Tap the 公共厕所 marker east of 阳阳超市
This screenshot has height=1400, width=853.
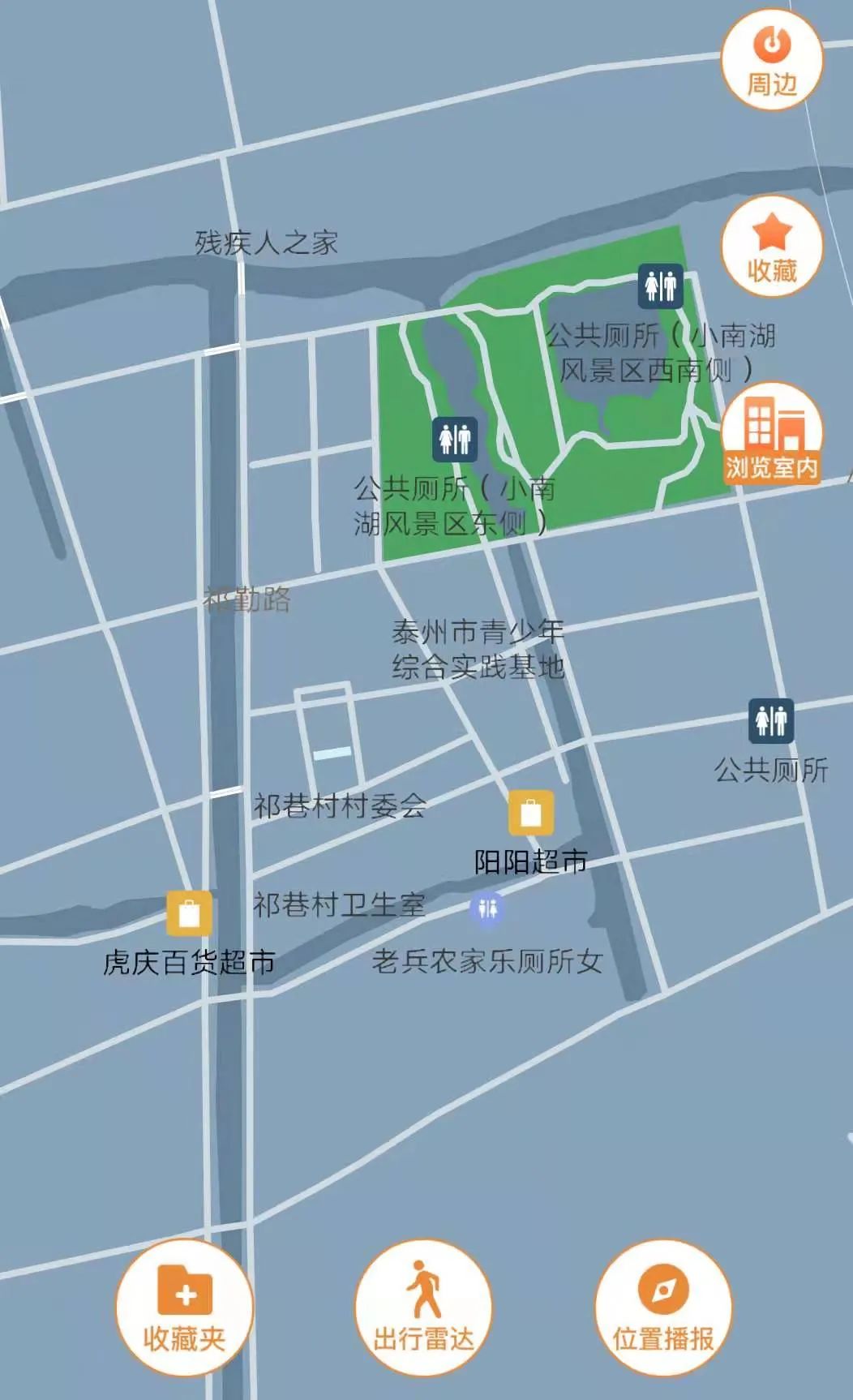point(770,720)
